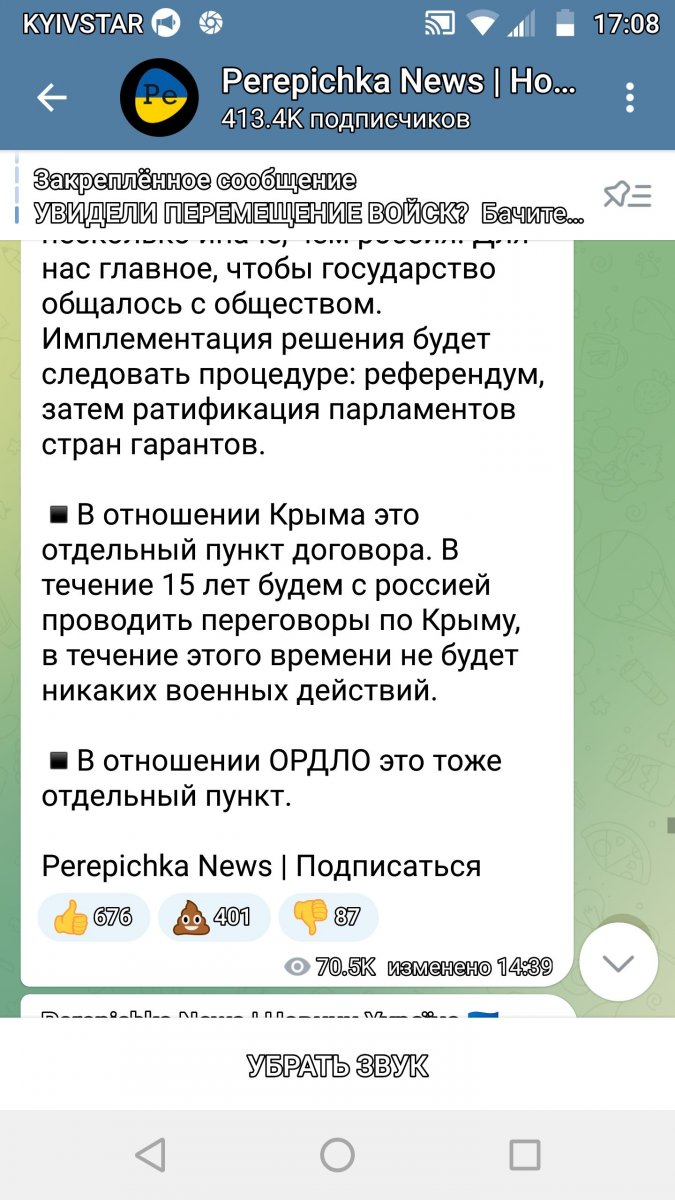React with thumbs down (87)
Image resolution: width=675 pixels, height=1200 pixels.
pyautogui.click(x=327, y=916)
